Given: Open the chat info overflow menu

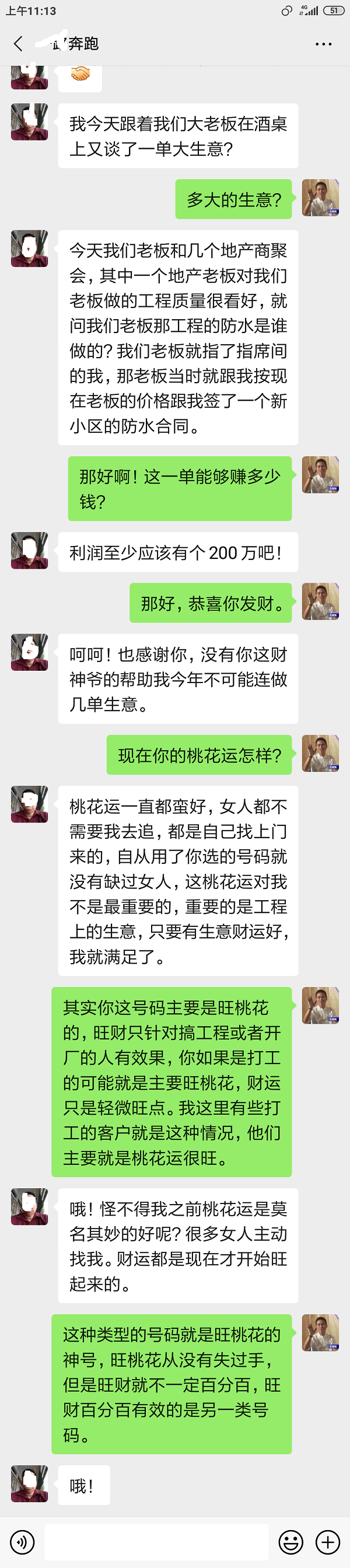Looking at the screenshot, I should [323, 44].
